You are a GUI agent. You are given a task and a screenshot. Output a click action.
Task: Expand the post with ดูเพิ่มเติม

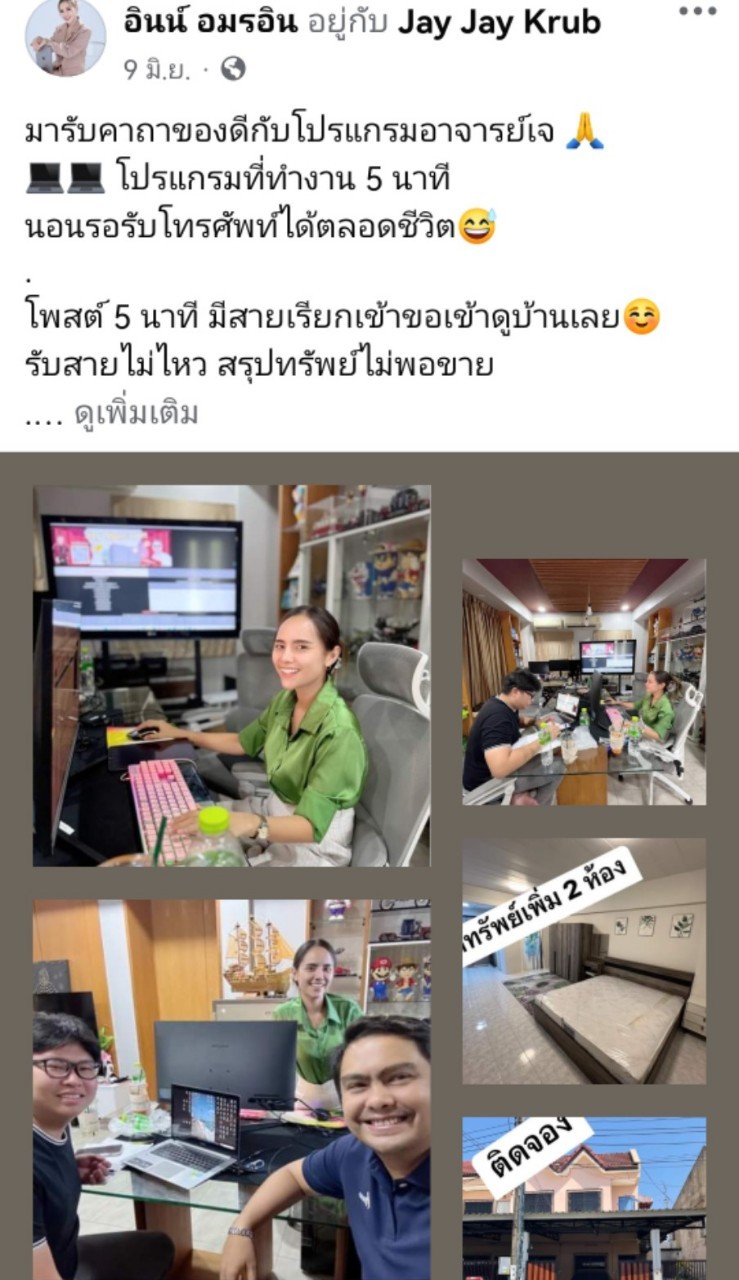click(137, 413)
